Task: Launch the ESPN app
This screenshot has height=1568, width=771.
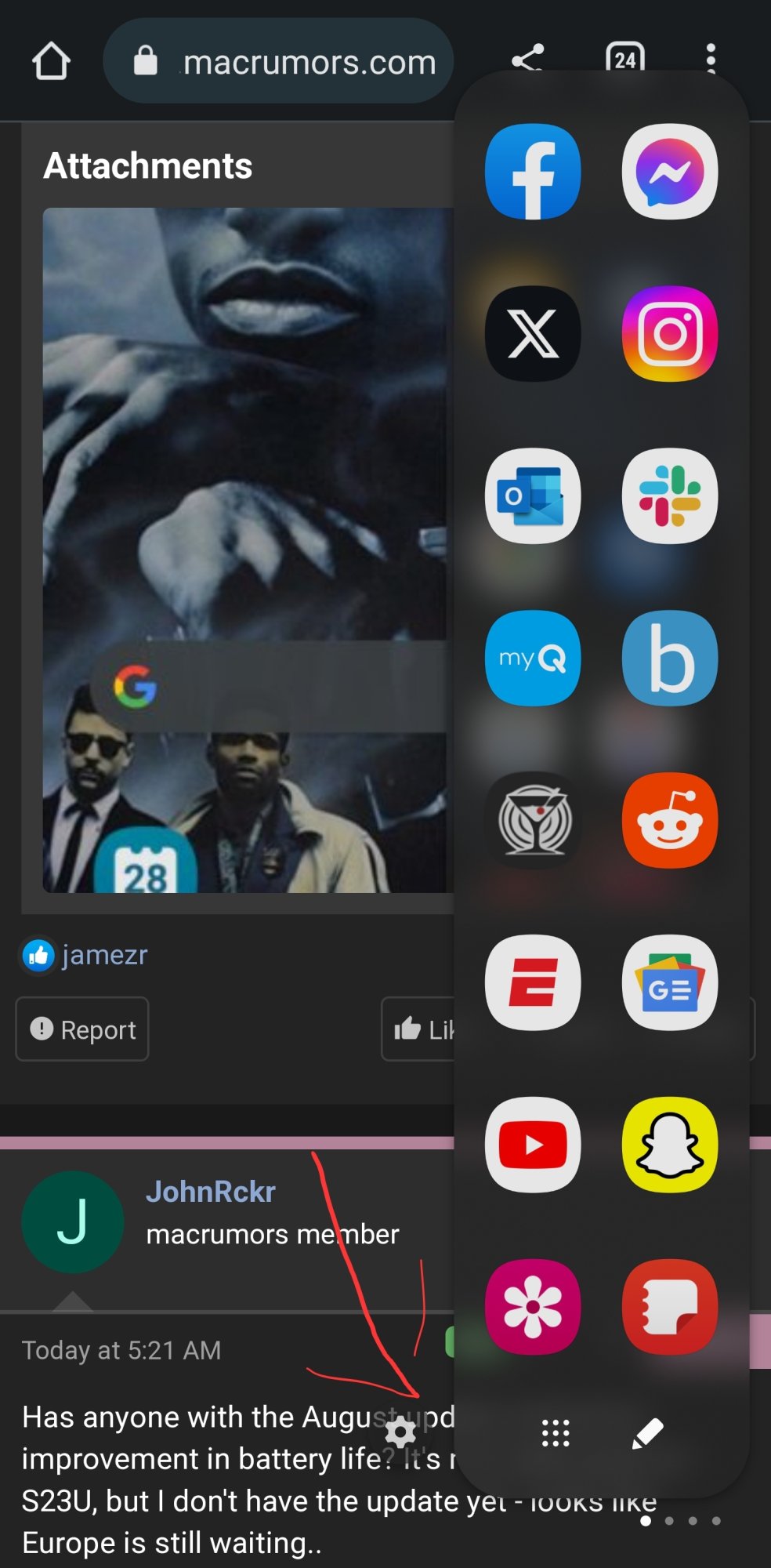Action: [x=533, y=982]
